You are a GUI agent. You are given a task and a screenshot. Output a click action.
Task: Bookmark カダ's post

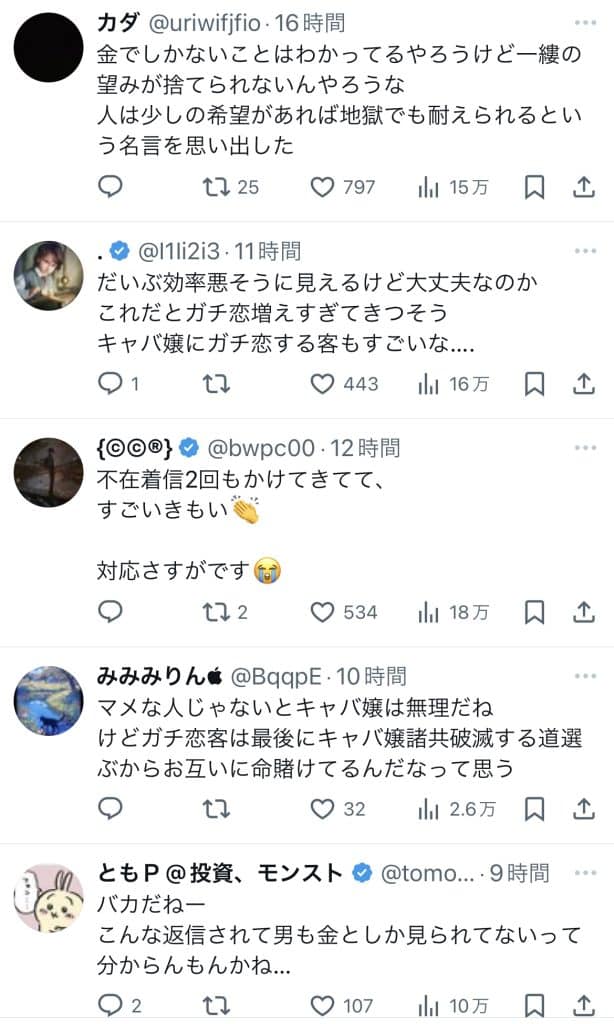534,186
